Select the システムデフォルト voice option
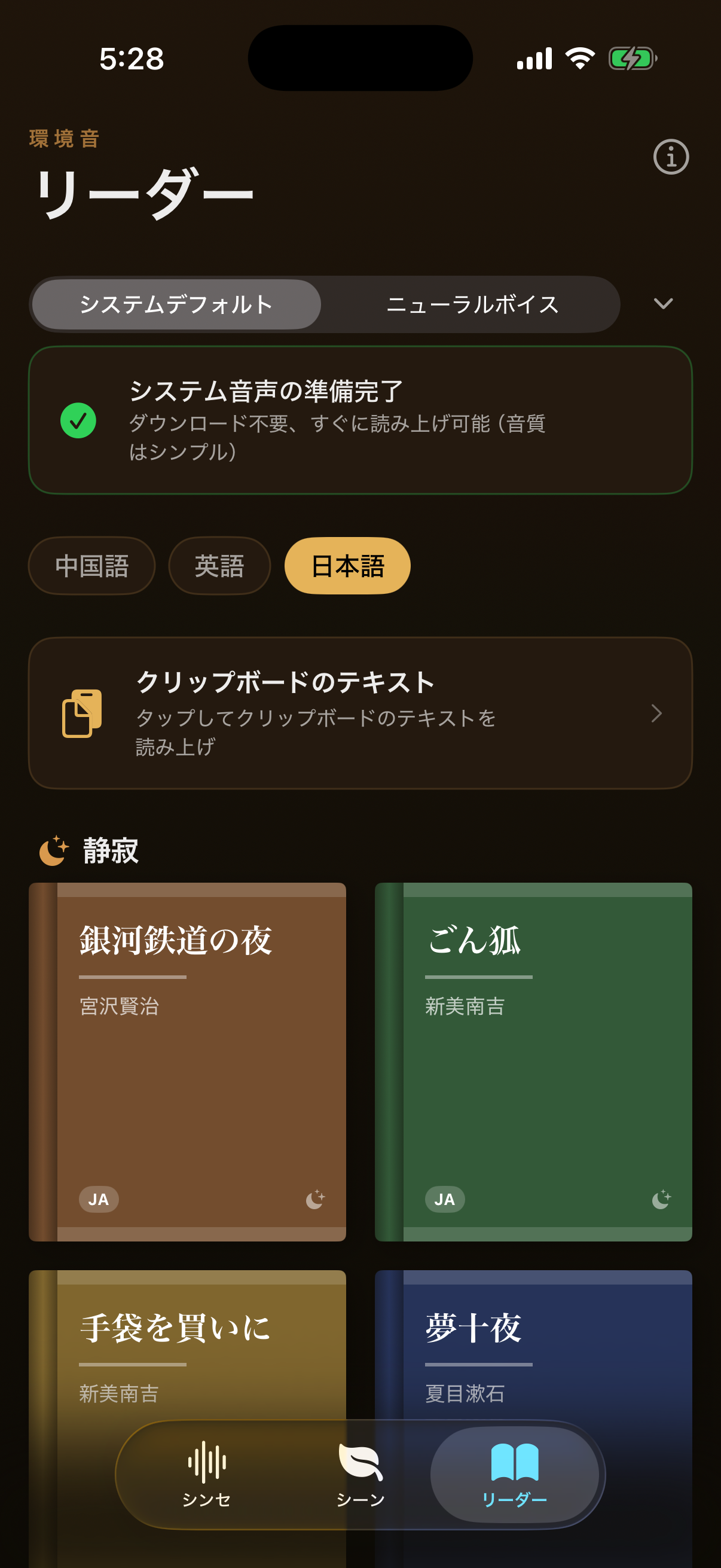The image size is (721, 1568). [x=176, y=304]
